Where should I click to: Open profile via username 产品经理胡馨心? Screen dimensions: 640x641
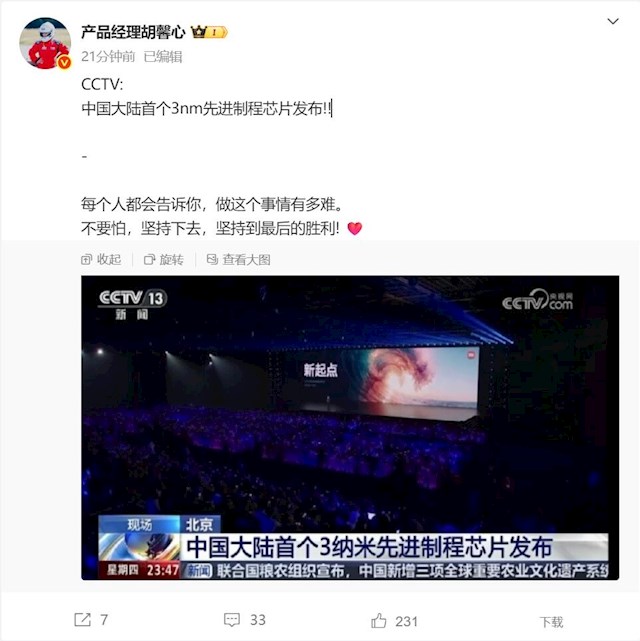(x=133, y=32)
